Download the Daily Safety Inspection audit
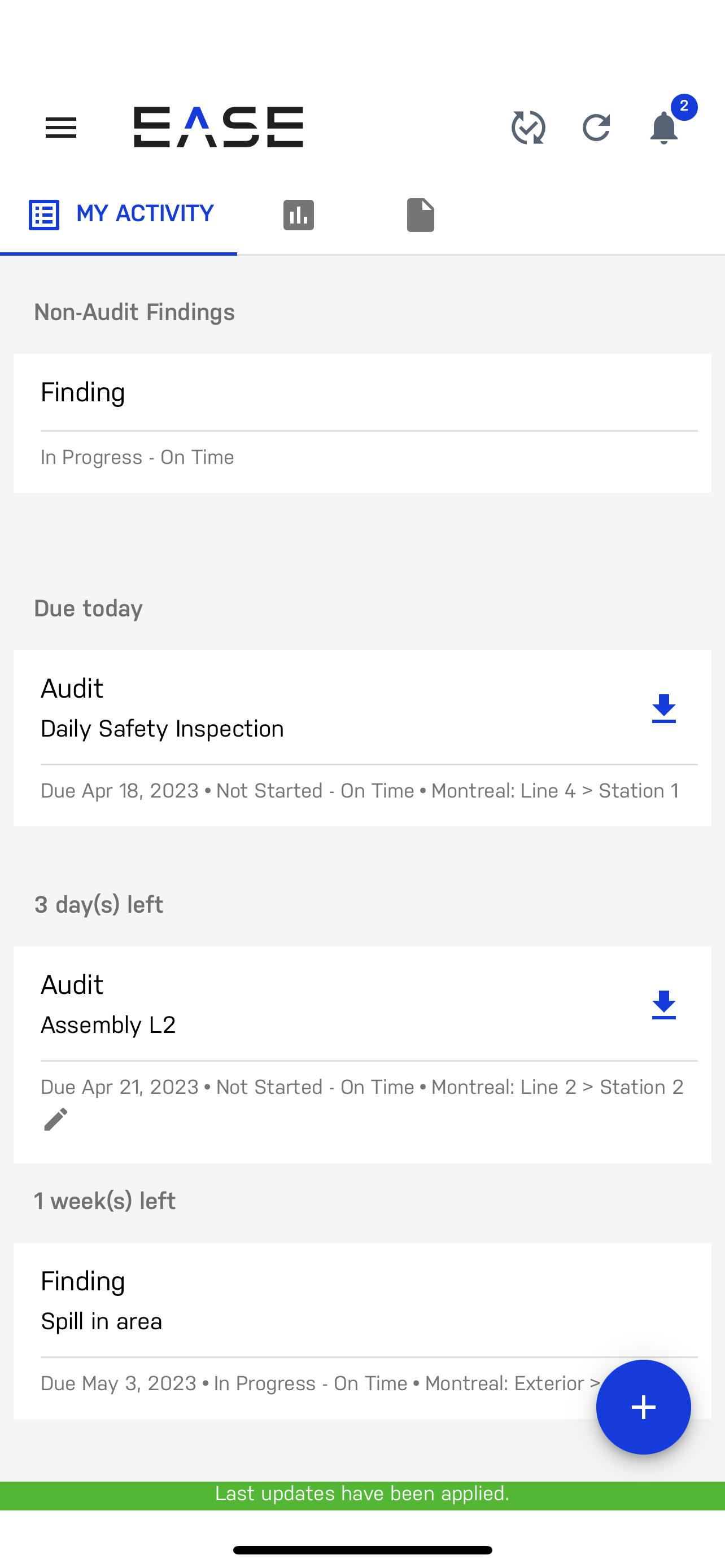 pos(663,708)
